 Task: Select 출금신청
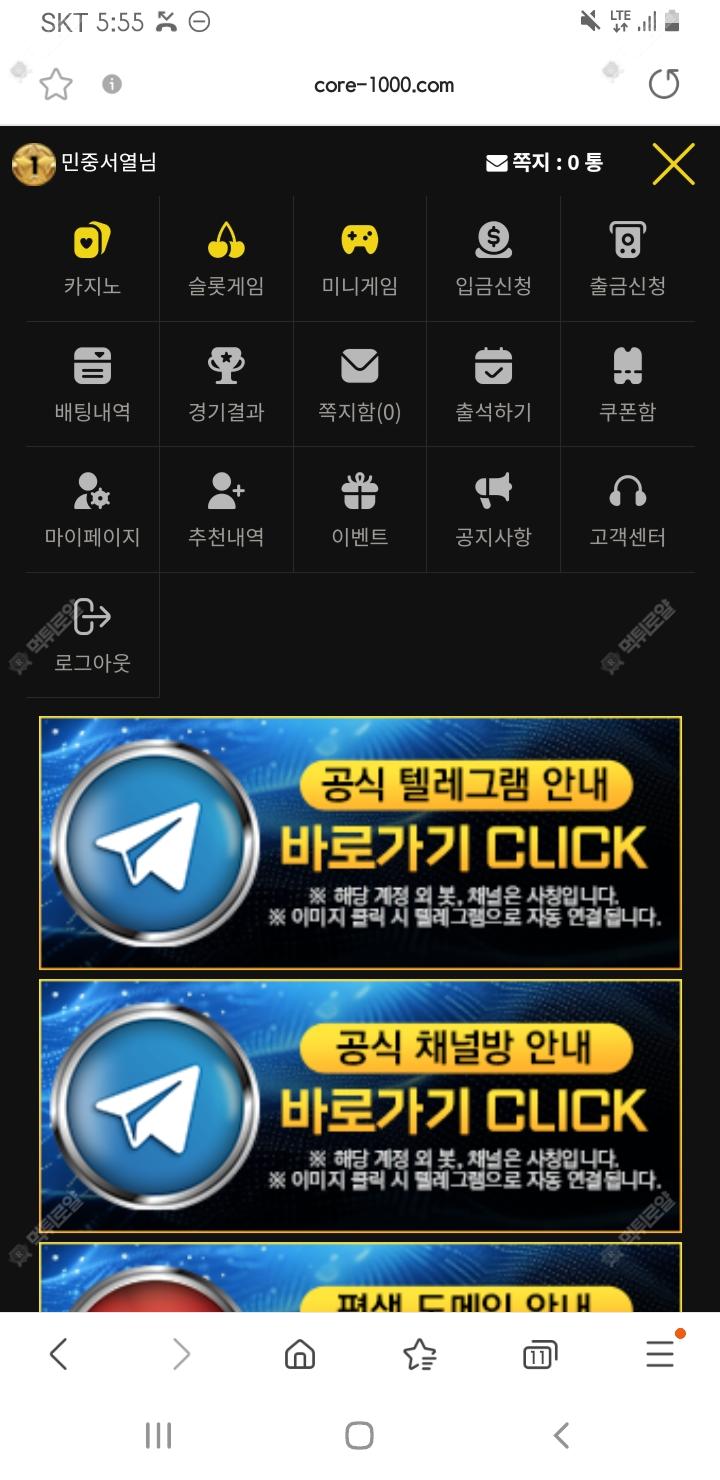click(627, 258)
